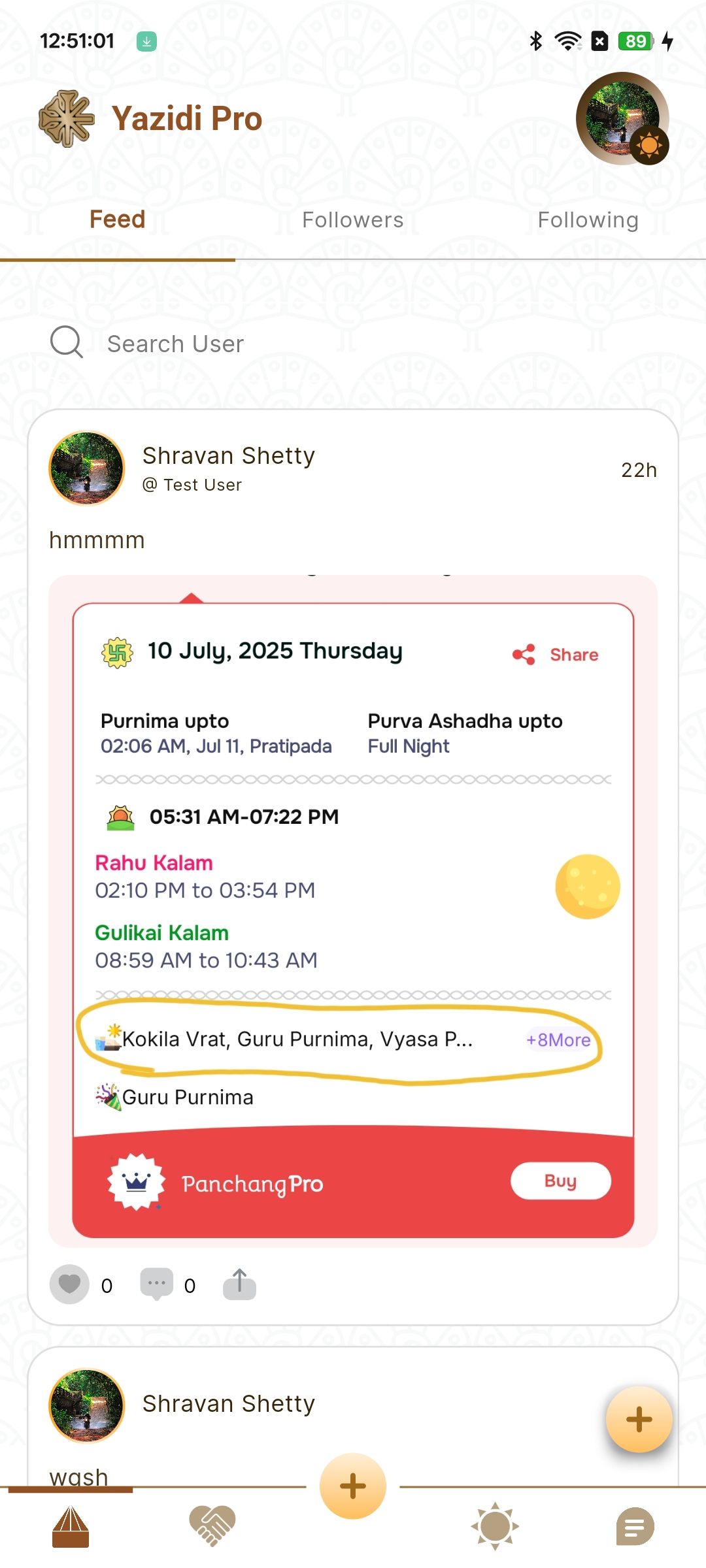Image resolution: width=706 pixels, height=1568 pixels.
Task: Tap the floating plus button on the right
Action: [x=639, y=1419]
